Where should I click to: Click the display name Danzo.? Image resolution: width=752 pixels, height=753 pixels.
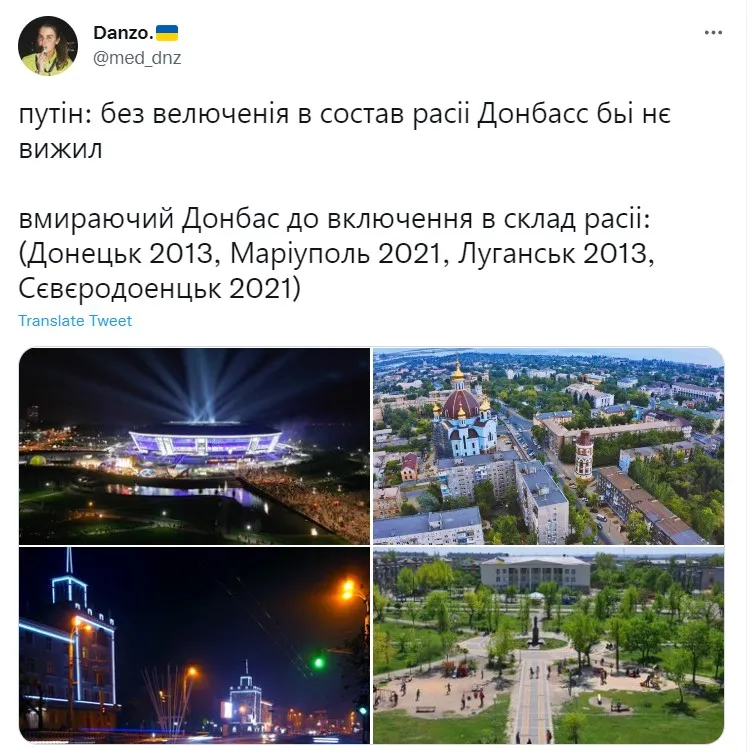pyautogui.click(x=124, y=30)
